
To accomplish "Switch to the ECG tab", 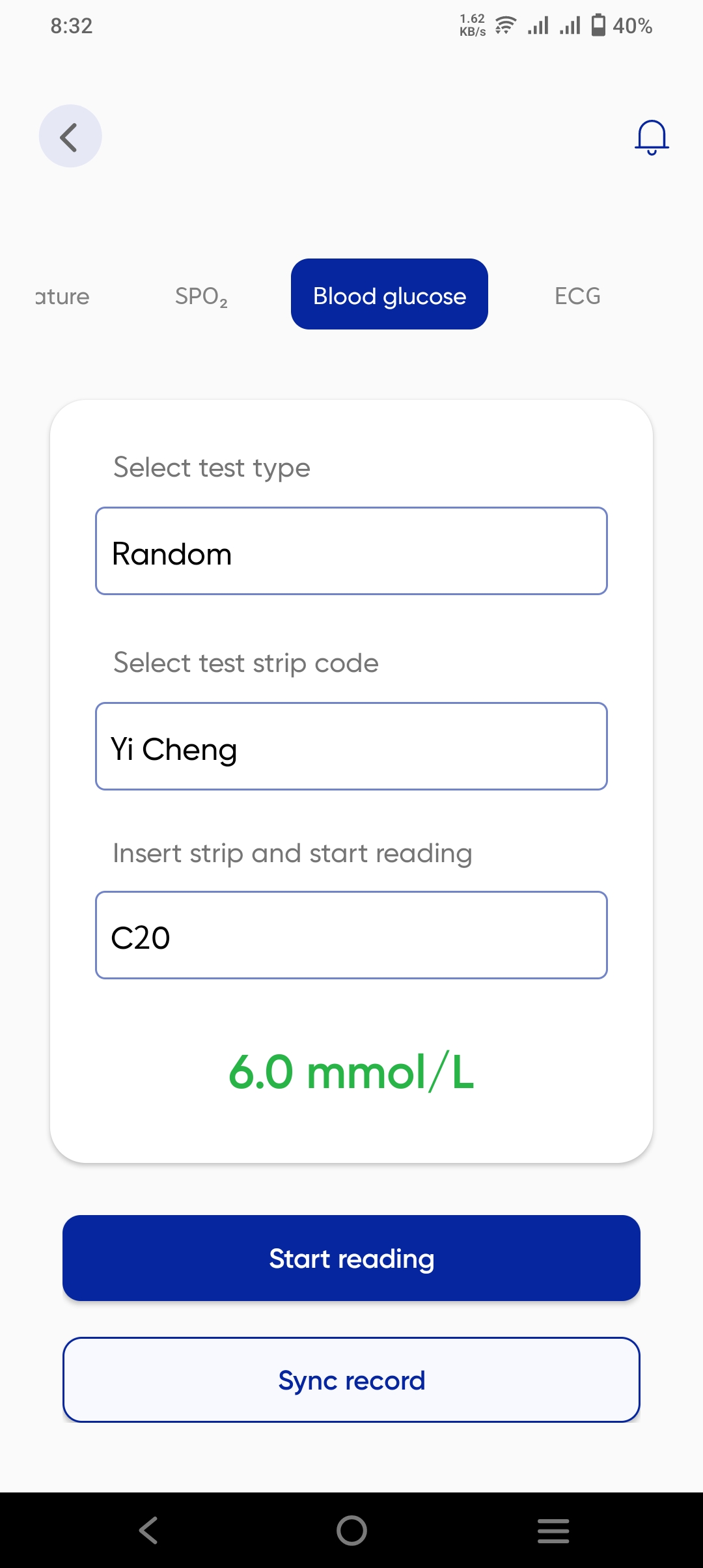I will pyautogui.click(x=577, y=296).
